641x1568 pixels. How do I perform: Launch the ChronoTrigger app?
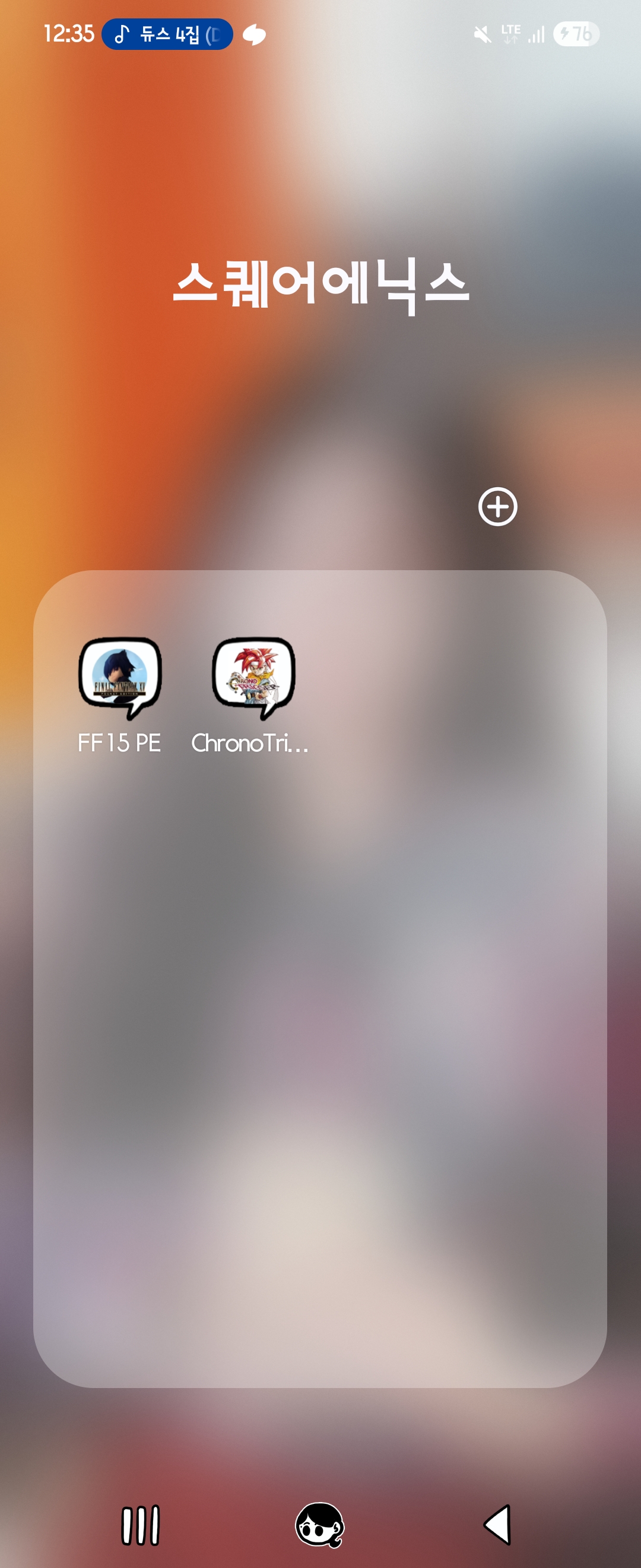tap(253, 679)
